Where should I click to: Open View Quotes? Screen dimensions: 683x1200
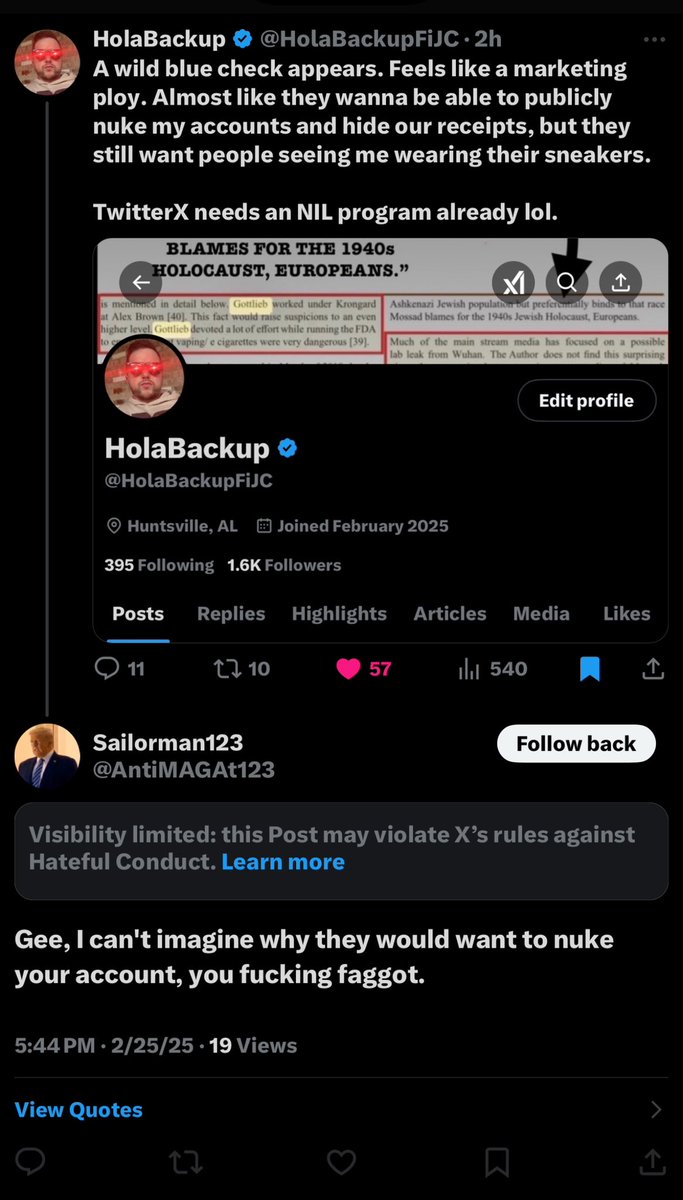[79, 1109]
